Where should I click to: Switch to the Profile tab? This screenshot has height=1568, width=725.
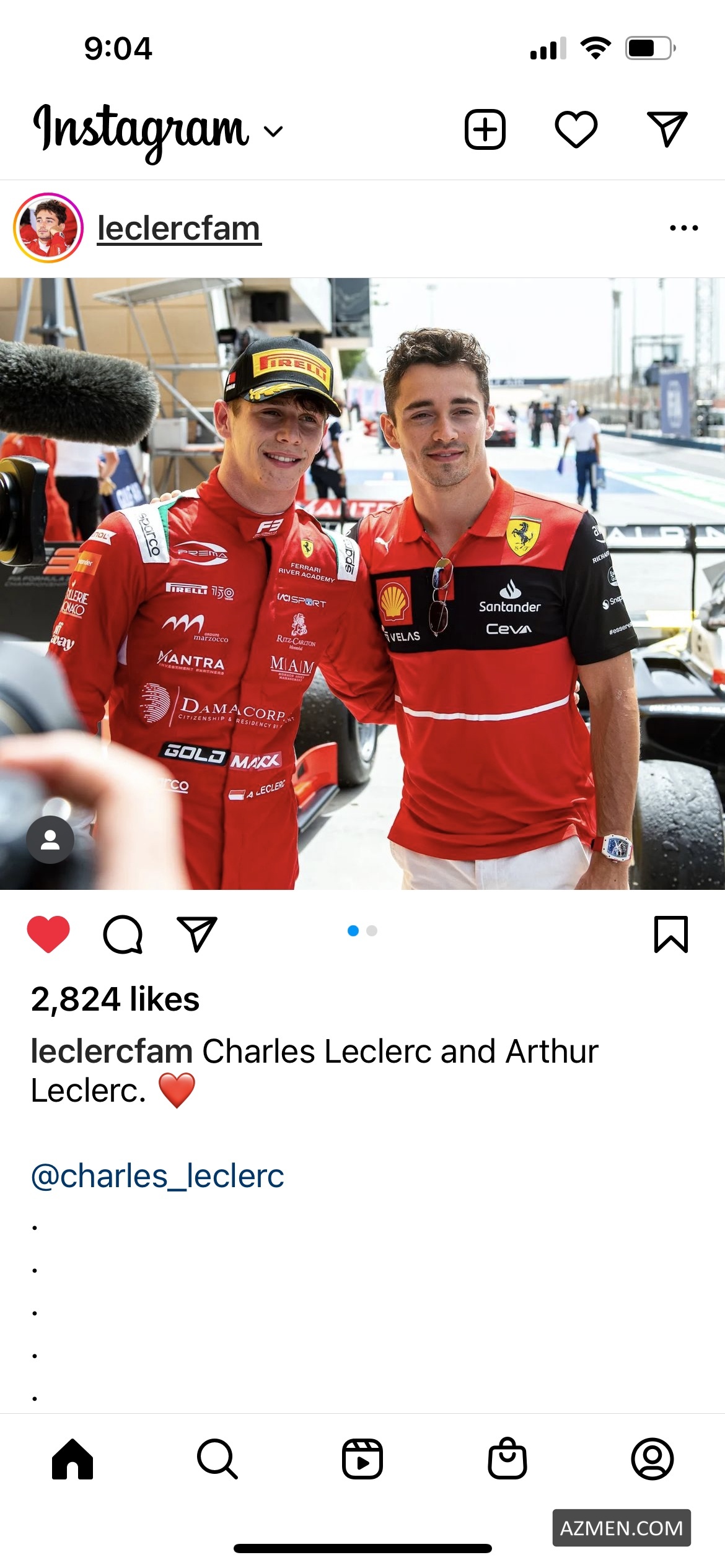point(652,1459)
